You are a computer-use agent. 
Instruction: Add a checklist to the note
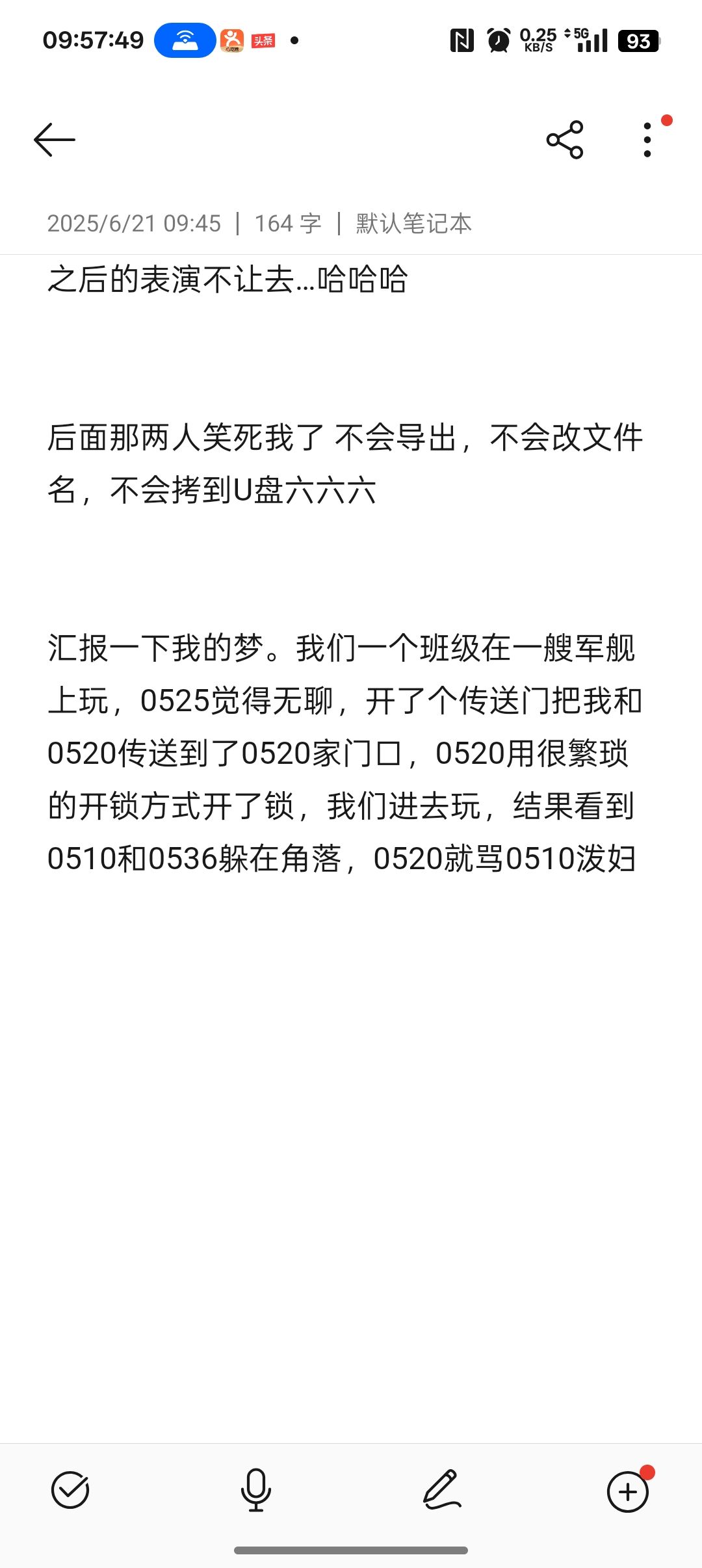click(x=70, y=1490)
